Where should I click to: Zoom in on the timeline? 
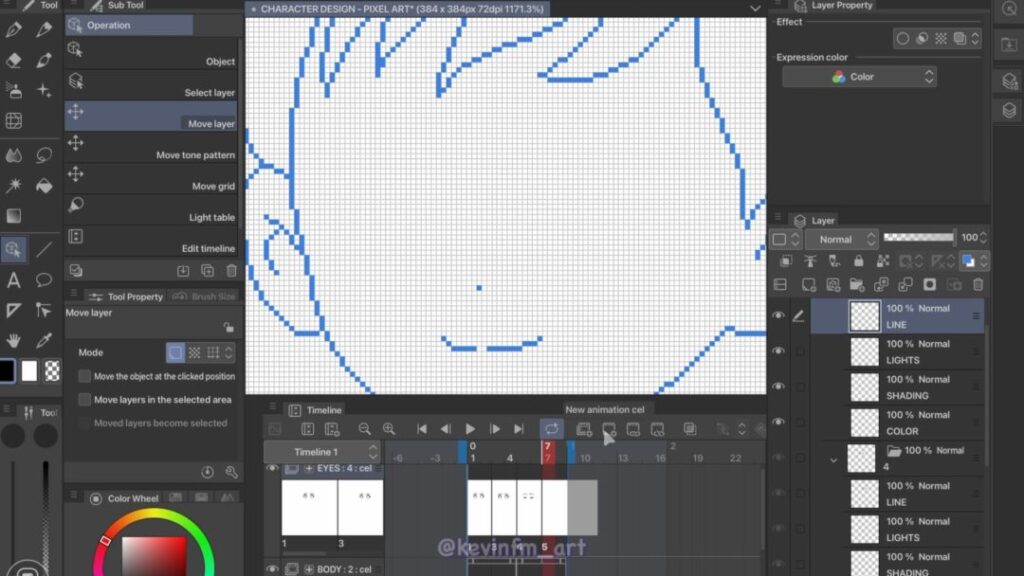pos(389,429)
